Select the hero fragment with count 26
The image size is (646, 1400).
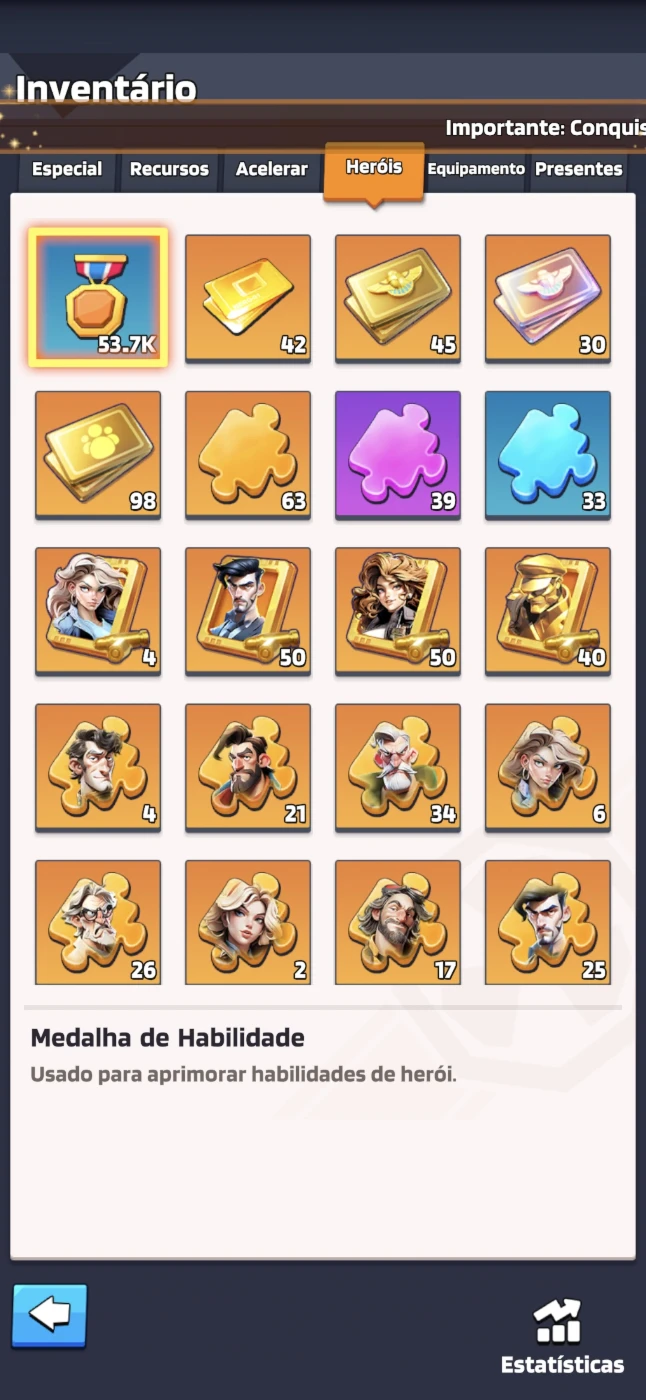point(98,922)
